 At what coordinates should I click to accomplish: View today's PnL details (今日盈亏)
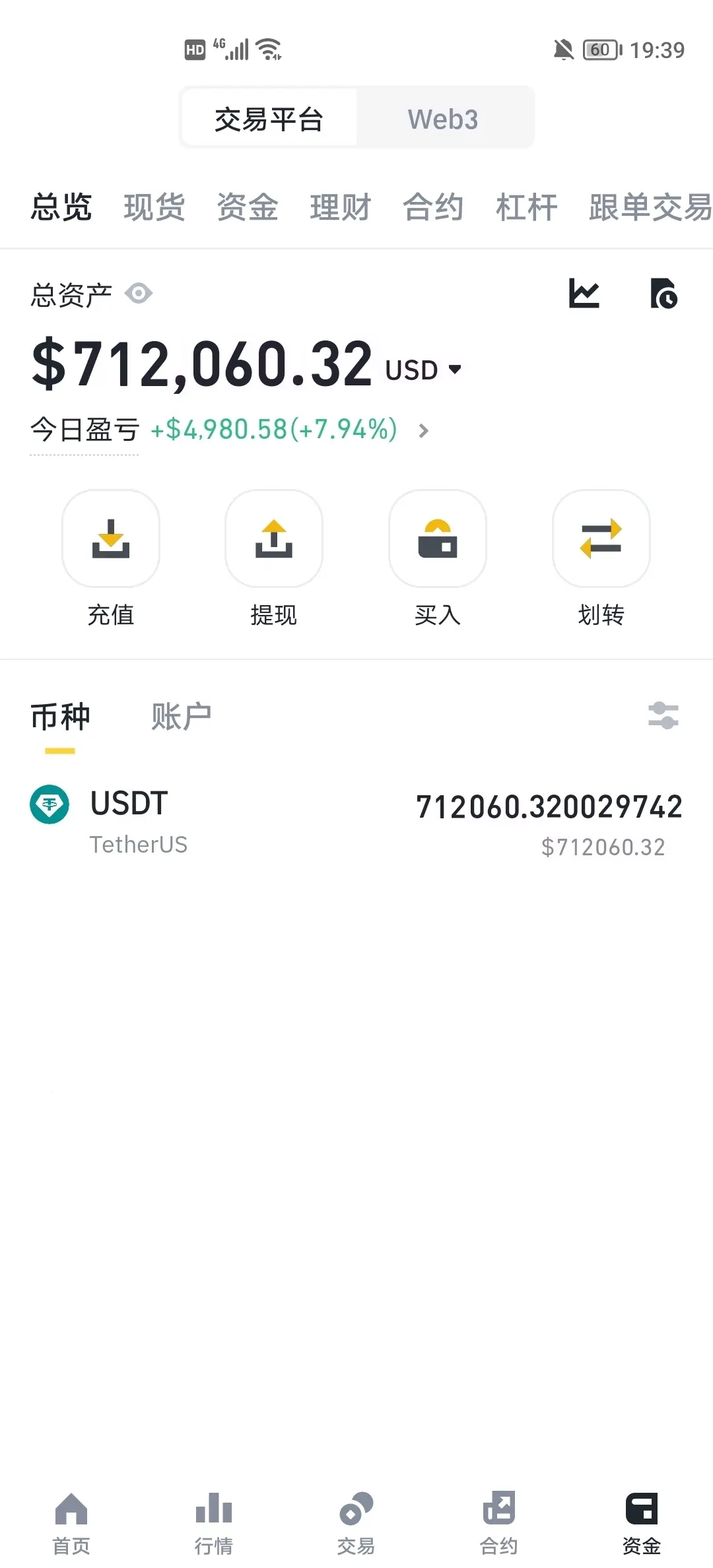click(x=423, y=431)
